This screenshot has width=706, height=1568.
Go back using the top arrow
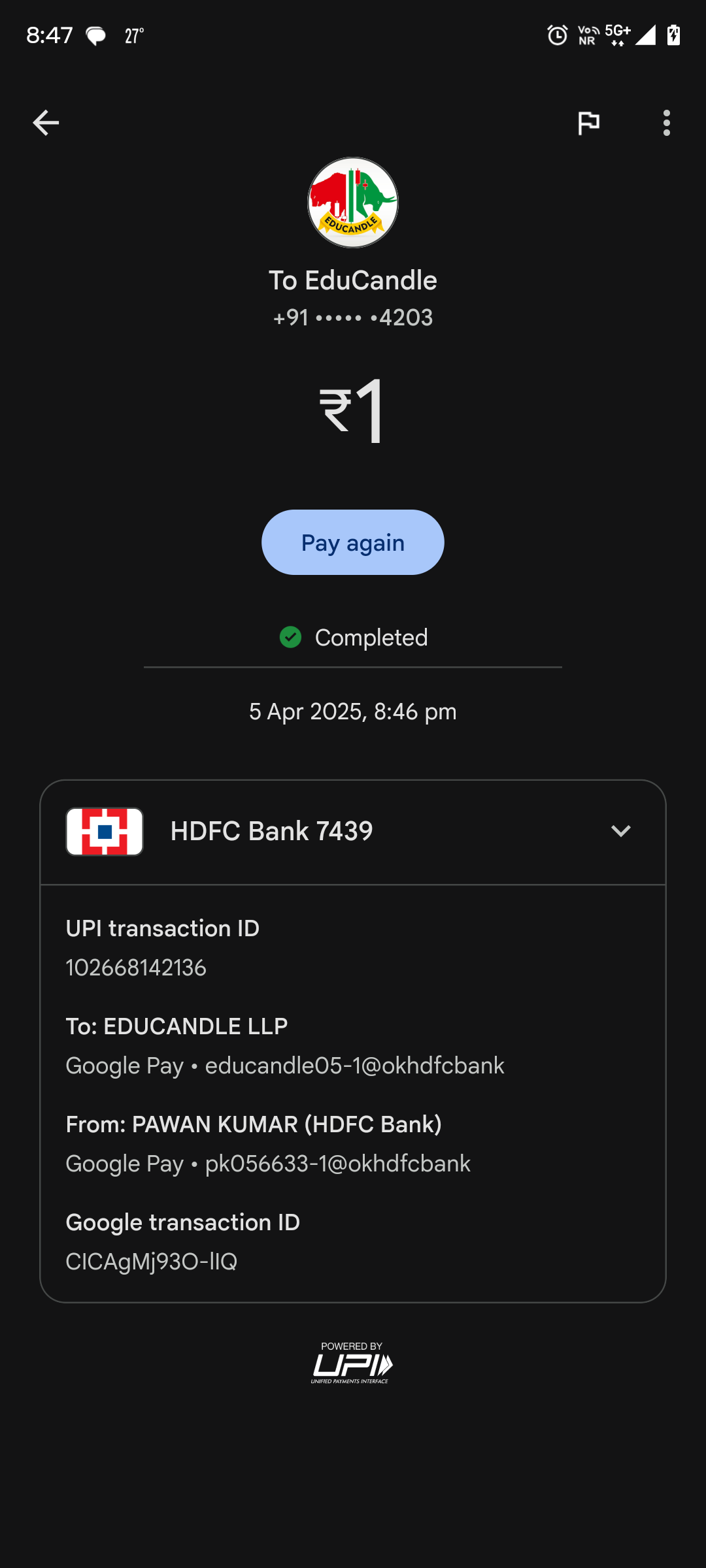coord(46,123)
